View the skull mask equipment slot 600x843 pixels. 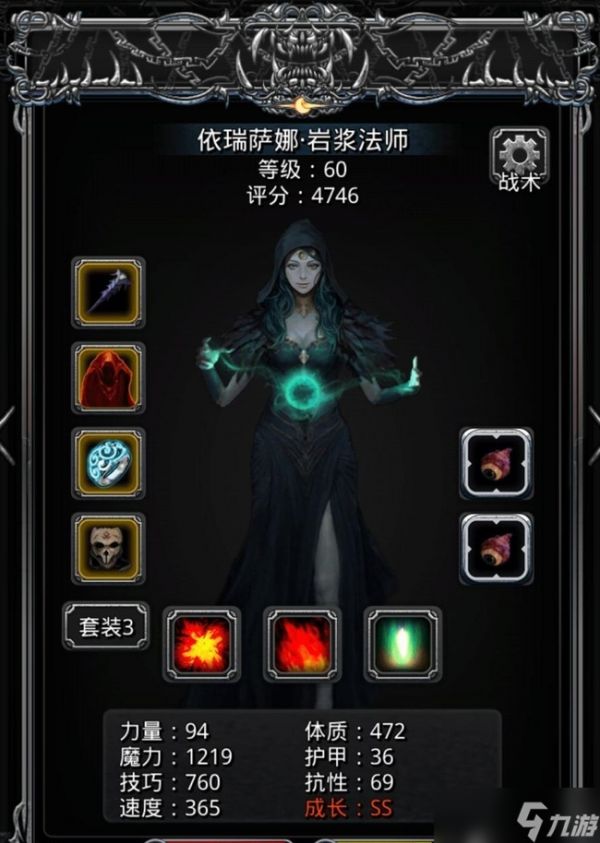pyautogui.click(x=108, y=548)
